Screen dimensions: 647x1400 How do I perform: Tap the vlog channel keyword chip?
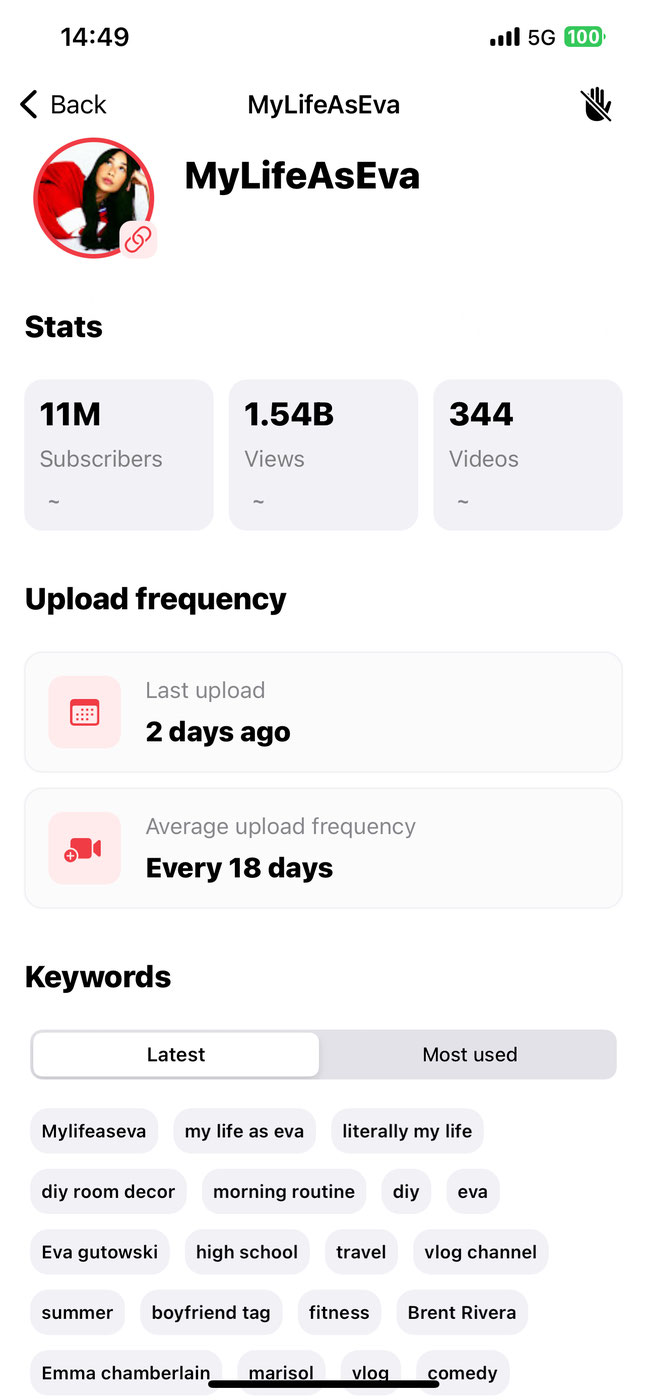tap(480, 1251)
